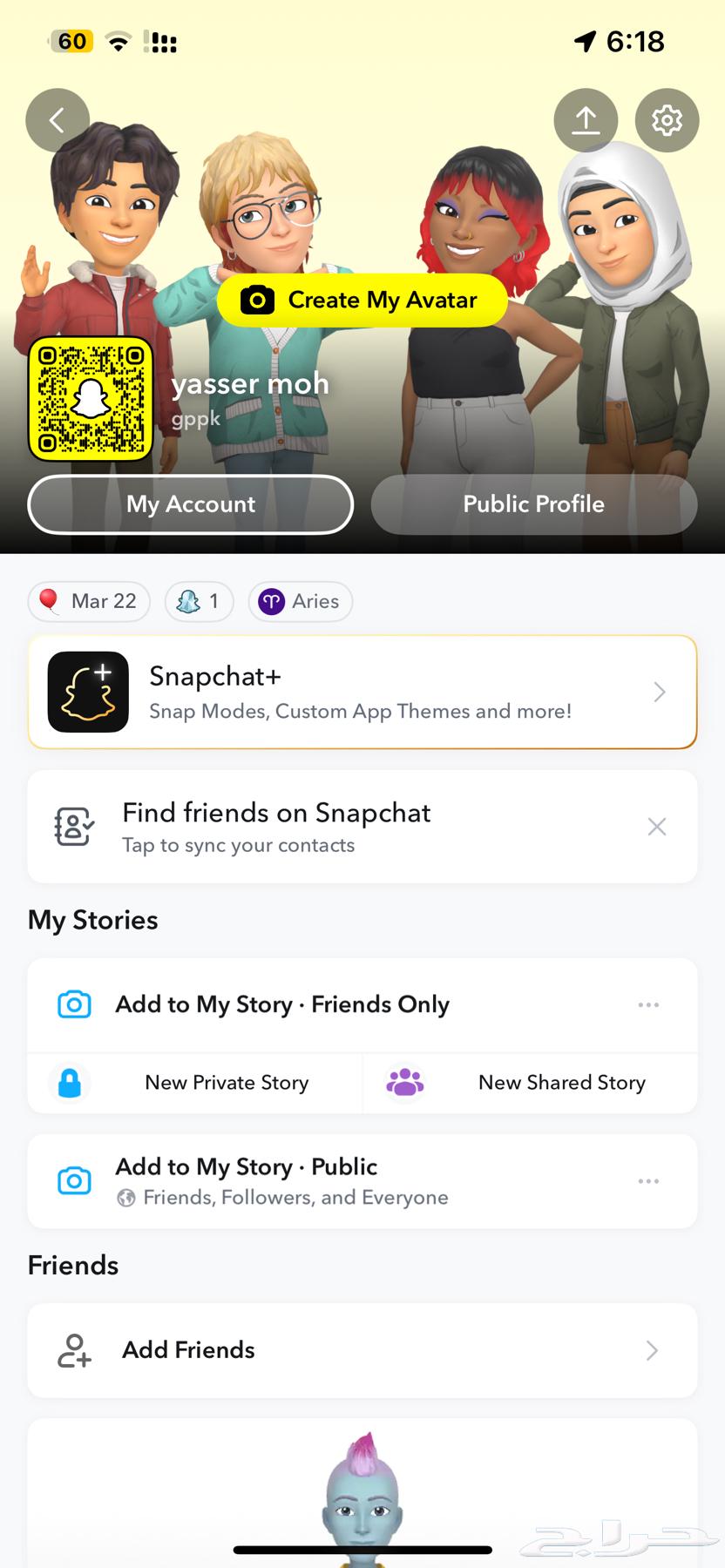Tap the camera icon beside Add to My Story
This screenshot has height=1568, width=725.
[74, 1004]
